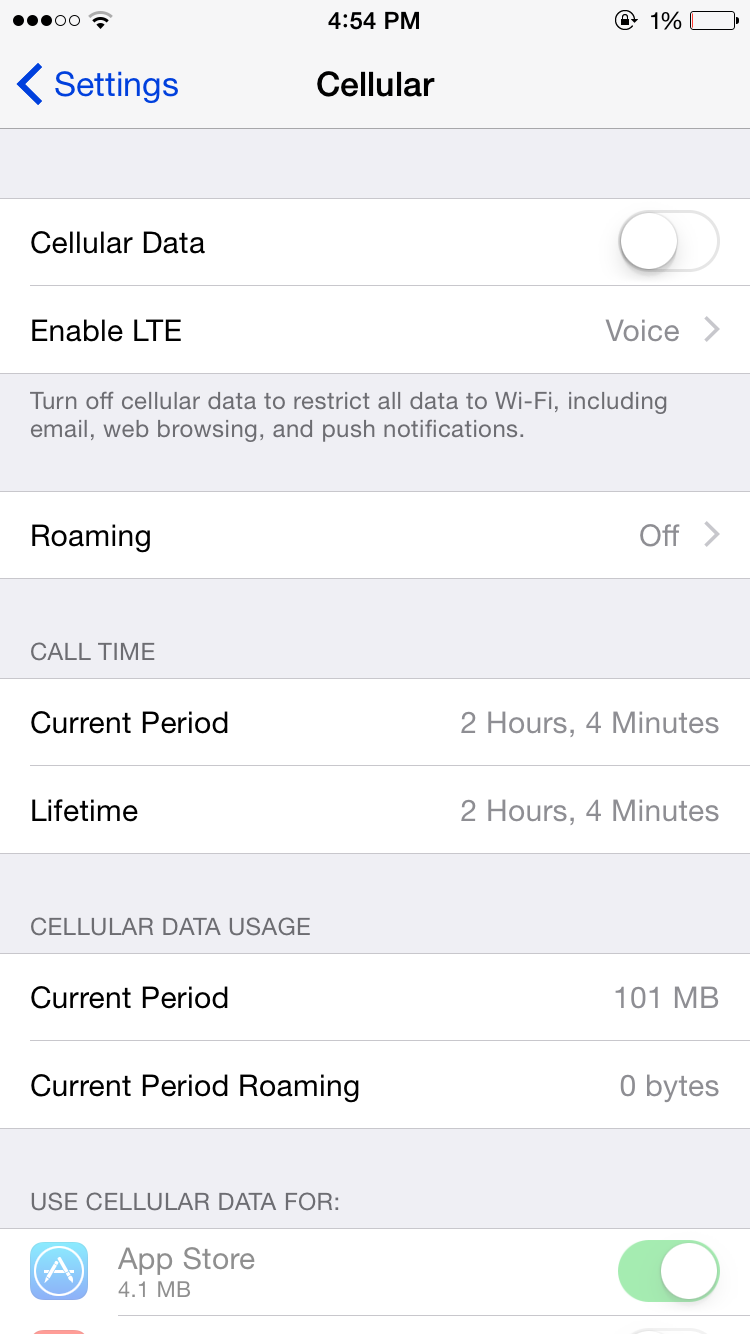
Task: Go back to Settings
Action: coord(98,85)
